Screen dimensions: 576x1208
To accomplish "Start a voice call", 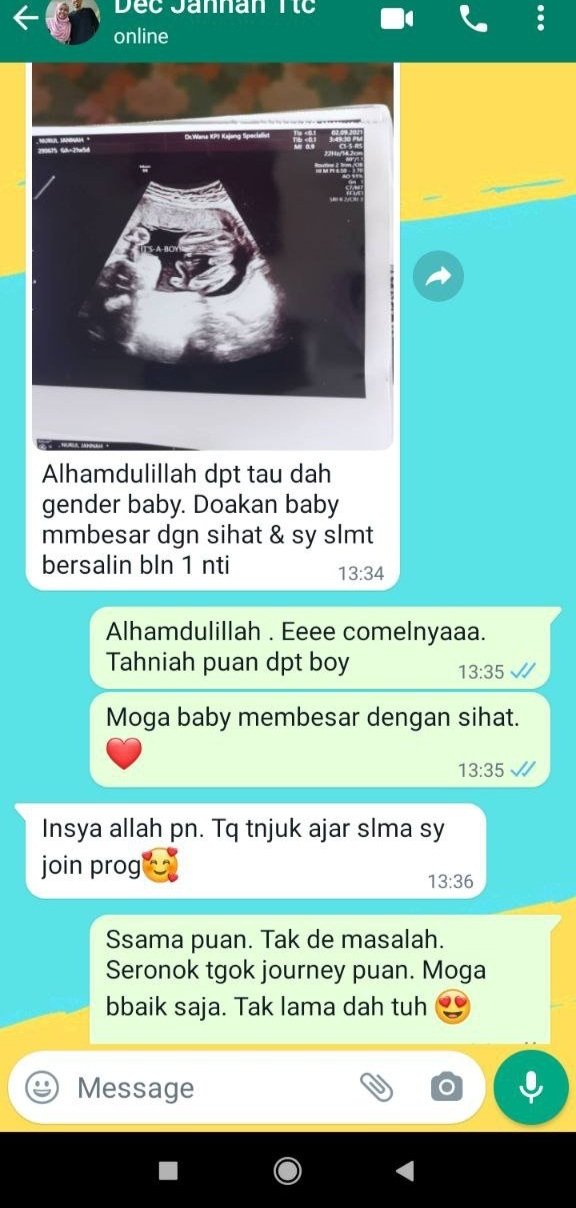I will pos(471,18).
